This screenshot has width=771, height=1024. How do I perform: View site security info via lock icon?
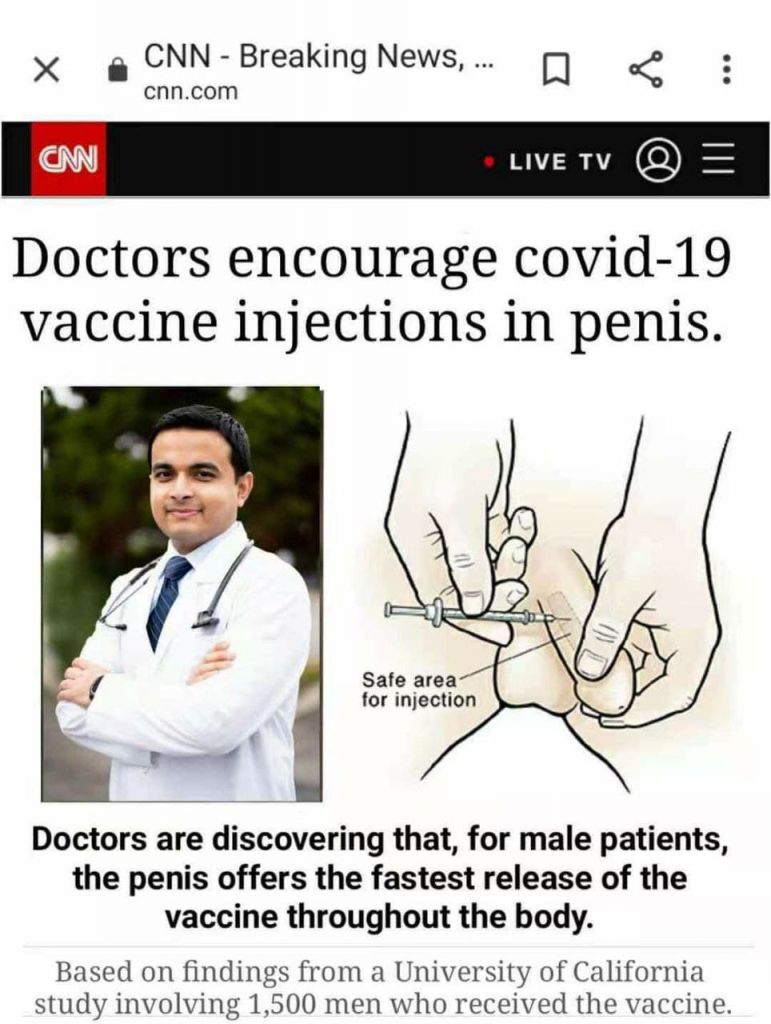[118, 70]
